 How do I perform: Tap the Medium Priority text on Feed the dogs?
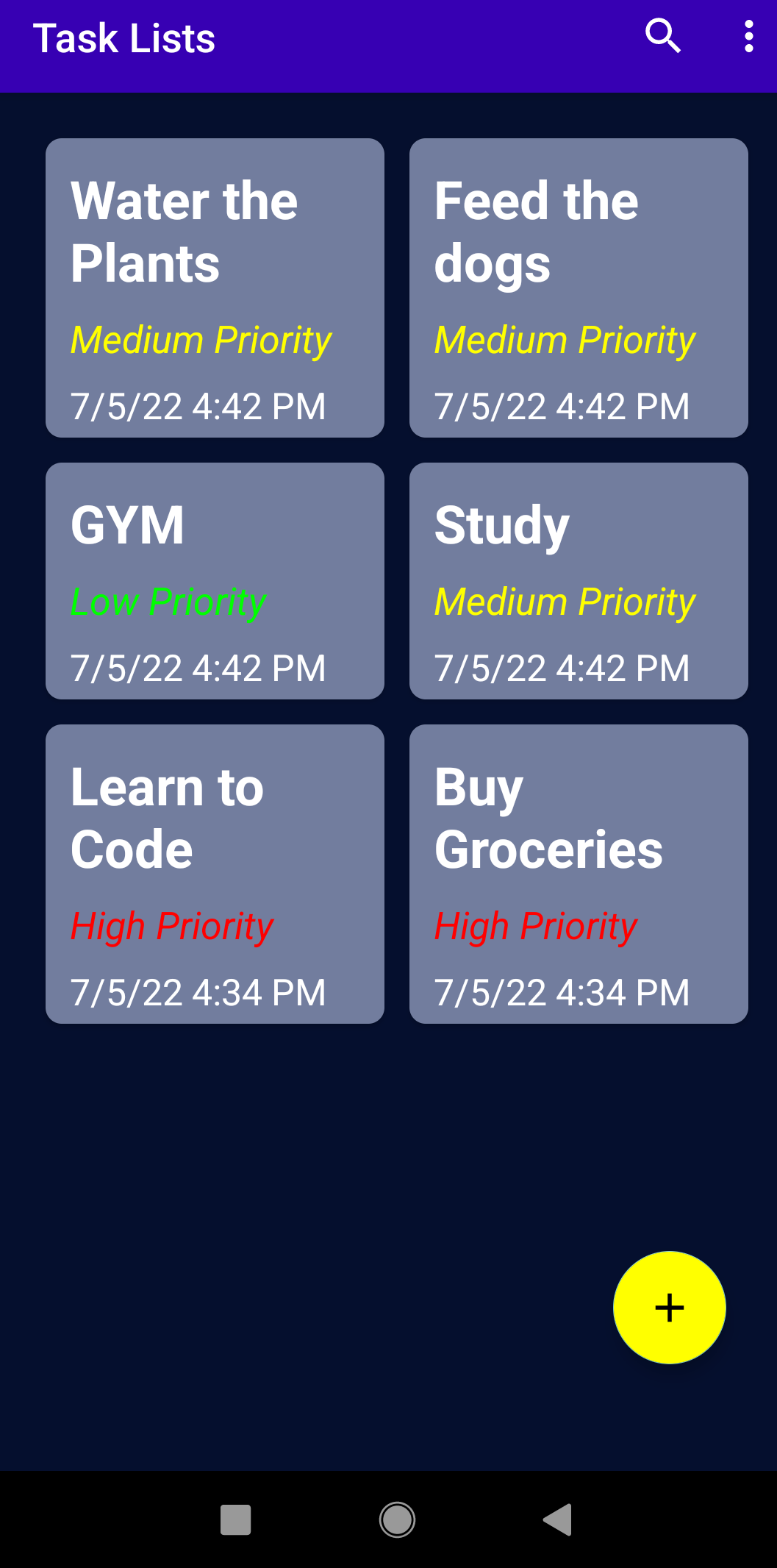click(564, 339)
